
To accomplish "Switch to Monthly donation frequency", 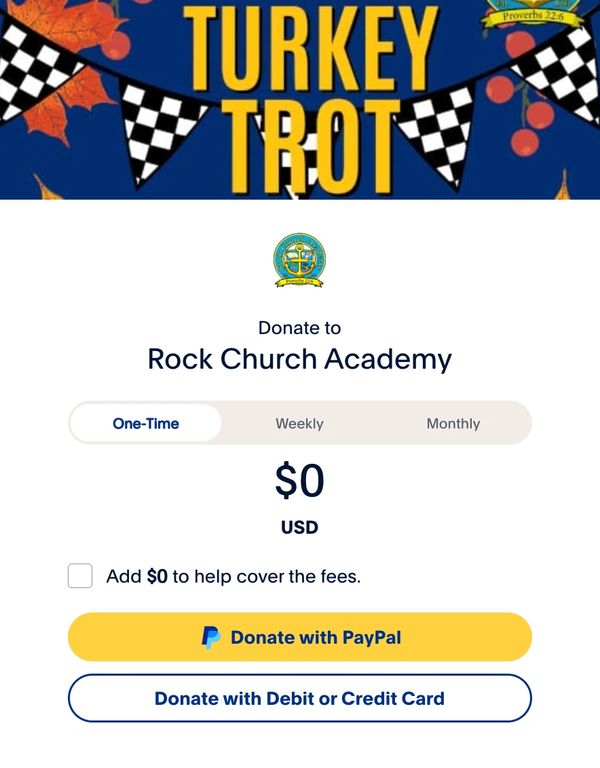I will click(453, 423).
